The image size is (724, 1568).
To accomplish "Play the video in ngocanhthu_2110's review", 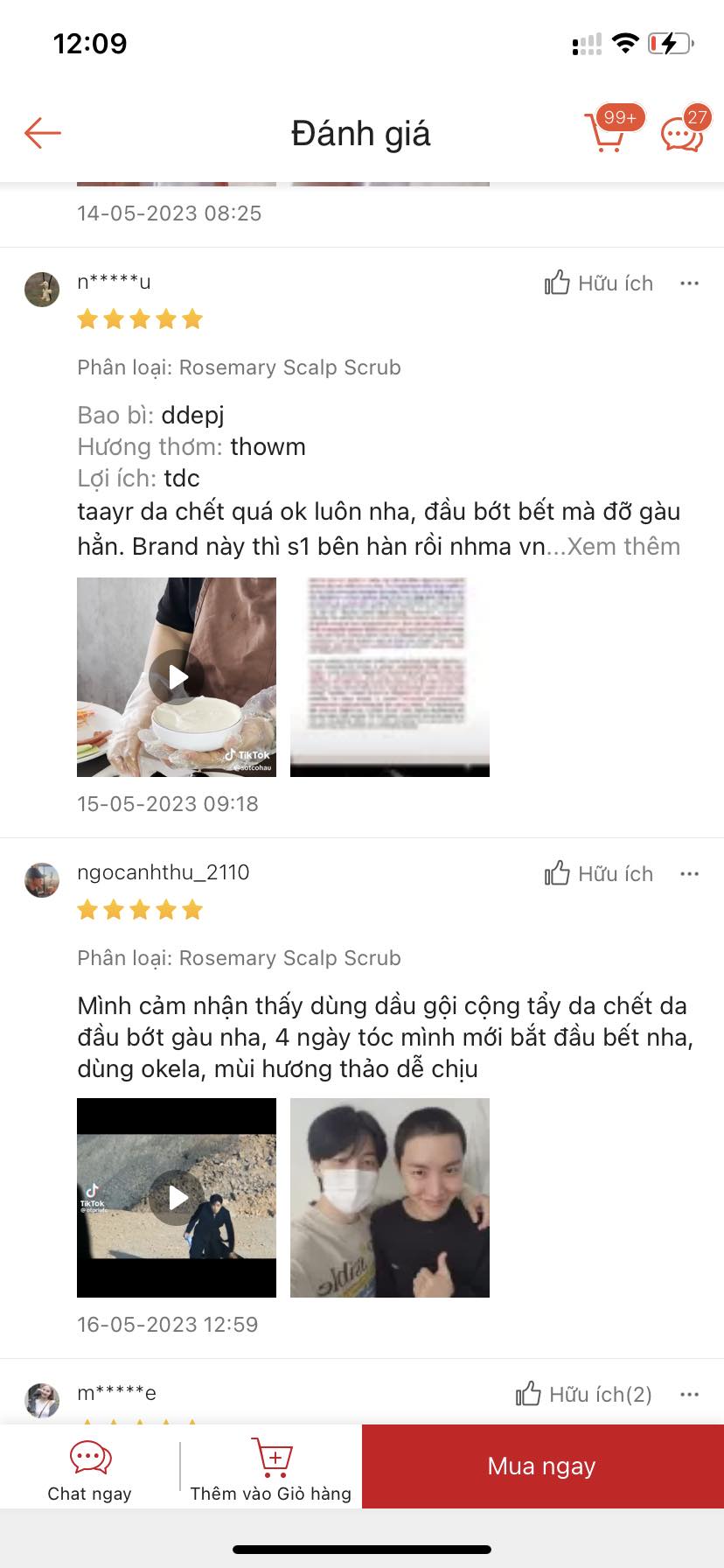I will click(x=177, y=1198).
